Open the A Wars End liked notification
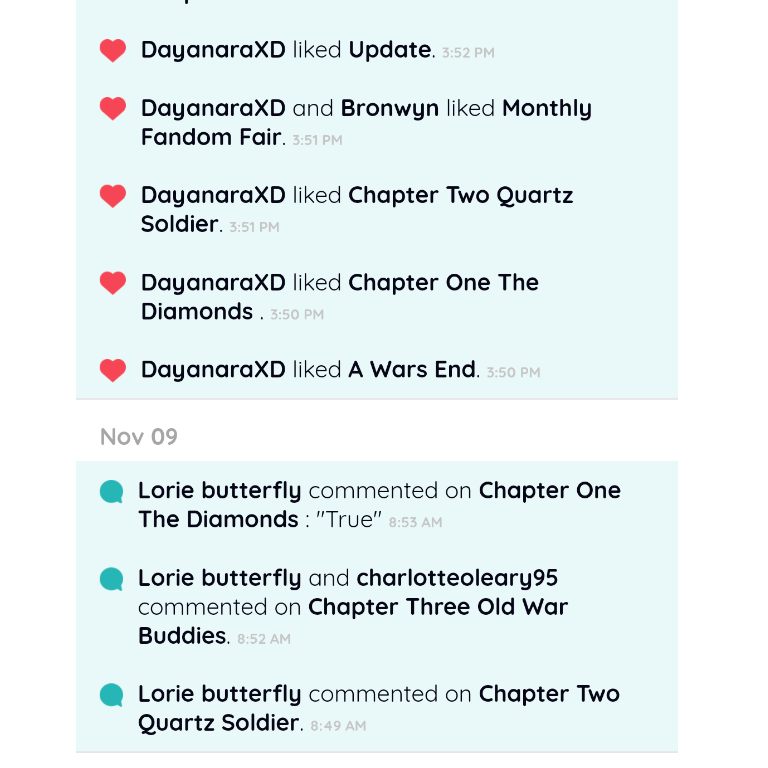The width and height of the screenshot is (768, 768). pyautogui.click(x=376, y=370)
